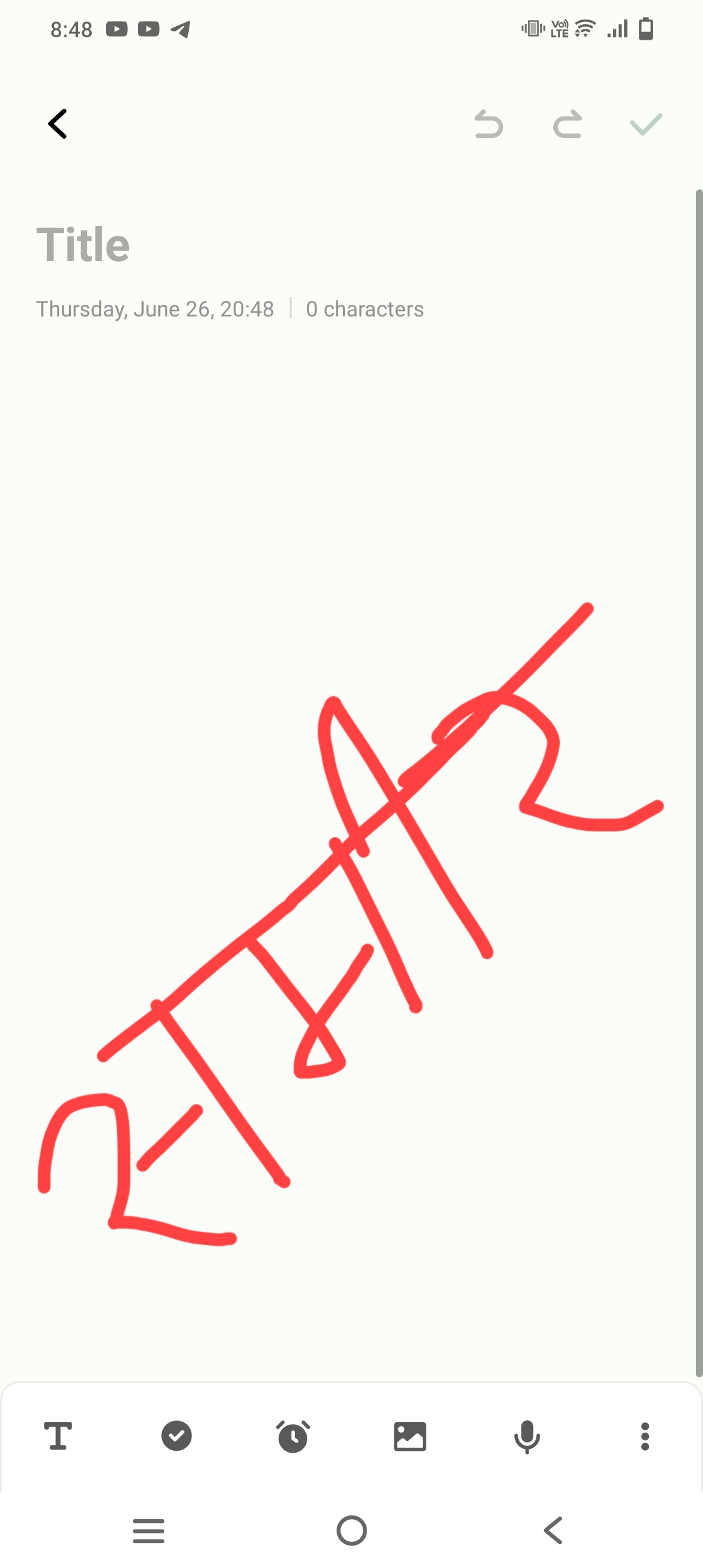Open text formatting options
The image size is (703, 1568).
pyautogui.click(x=59, y=1436)
